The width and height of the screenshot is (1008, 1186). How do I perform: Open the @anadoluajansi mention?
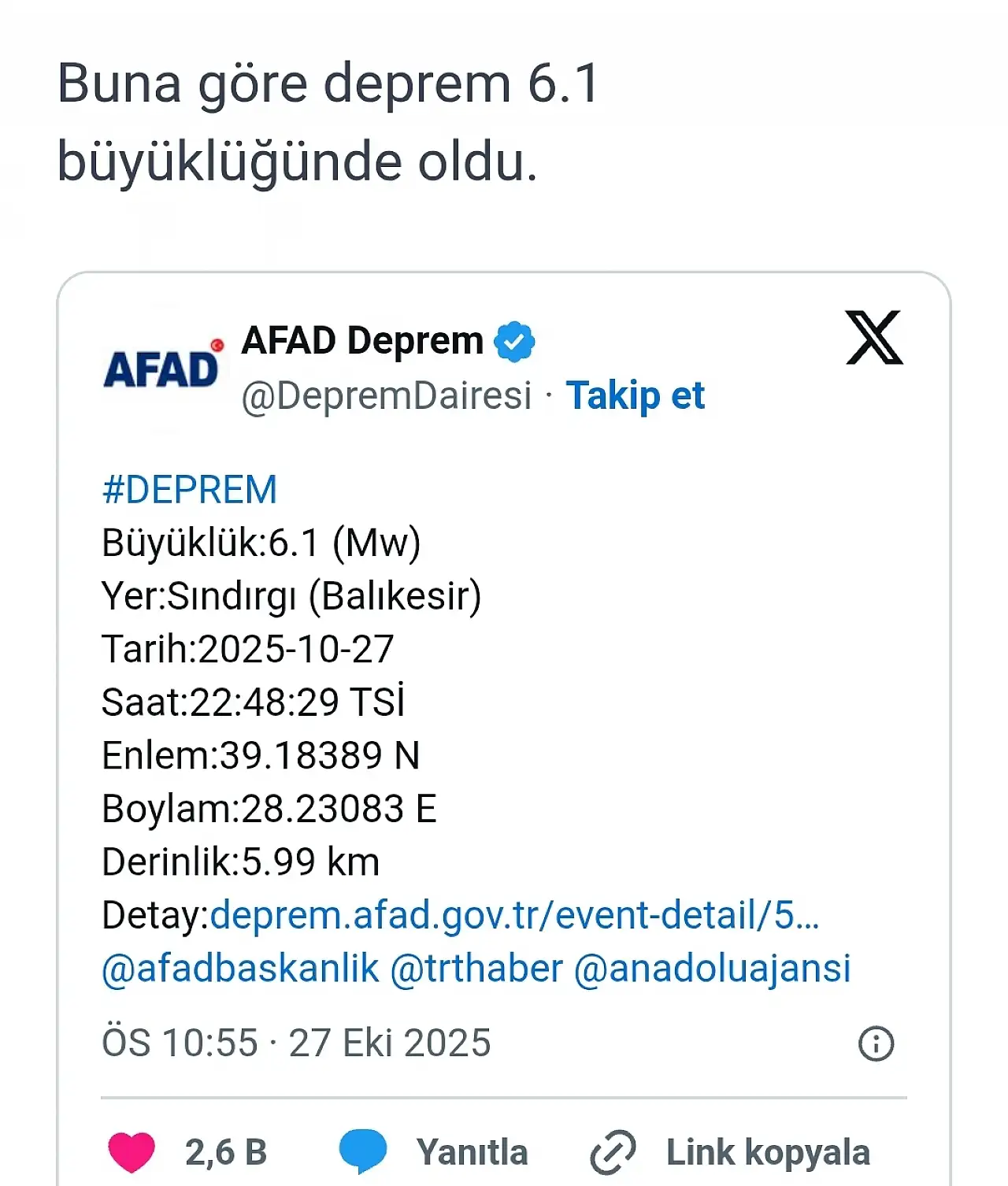point(713,969)
